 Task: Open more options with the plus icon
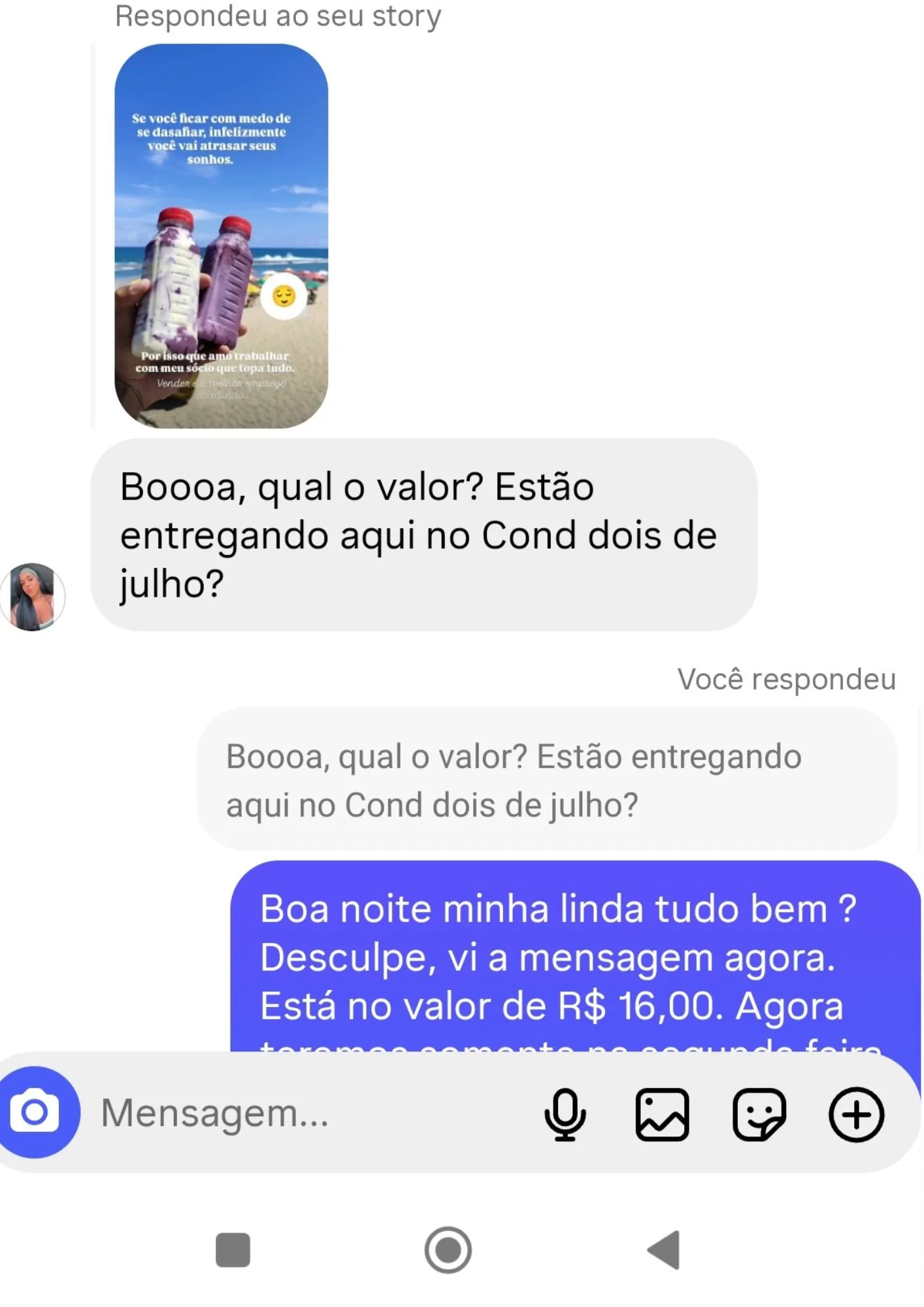[x=856, y=1114]
